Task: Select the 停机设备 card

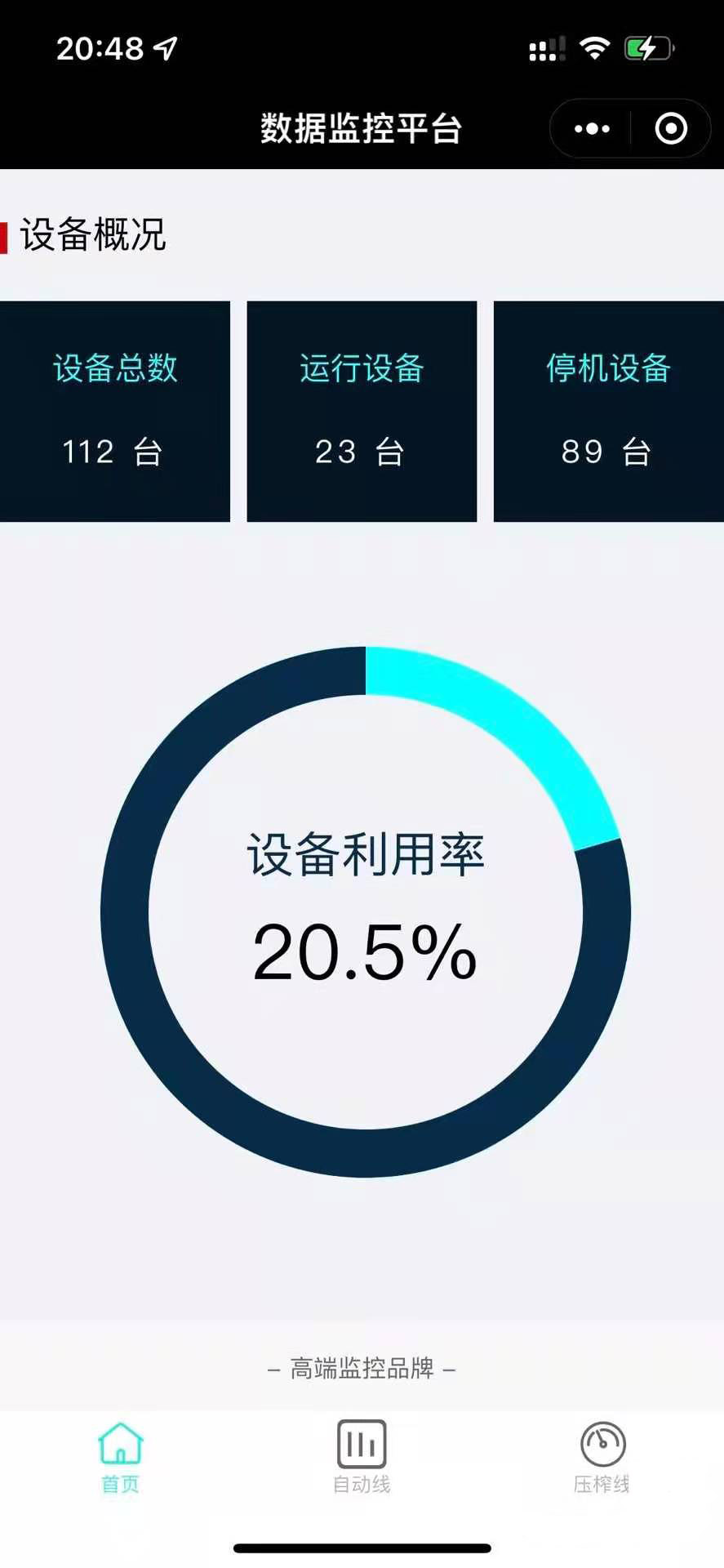Action: pos(608,411)
